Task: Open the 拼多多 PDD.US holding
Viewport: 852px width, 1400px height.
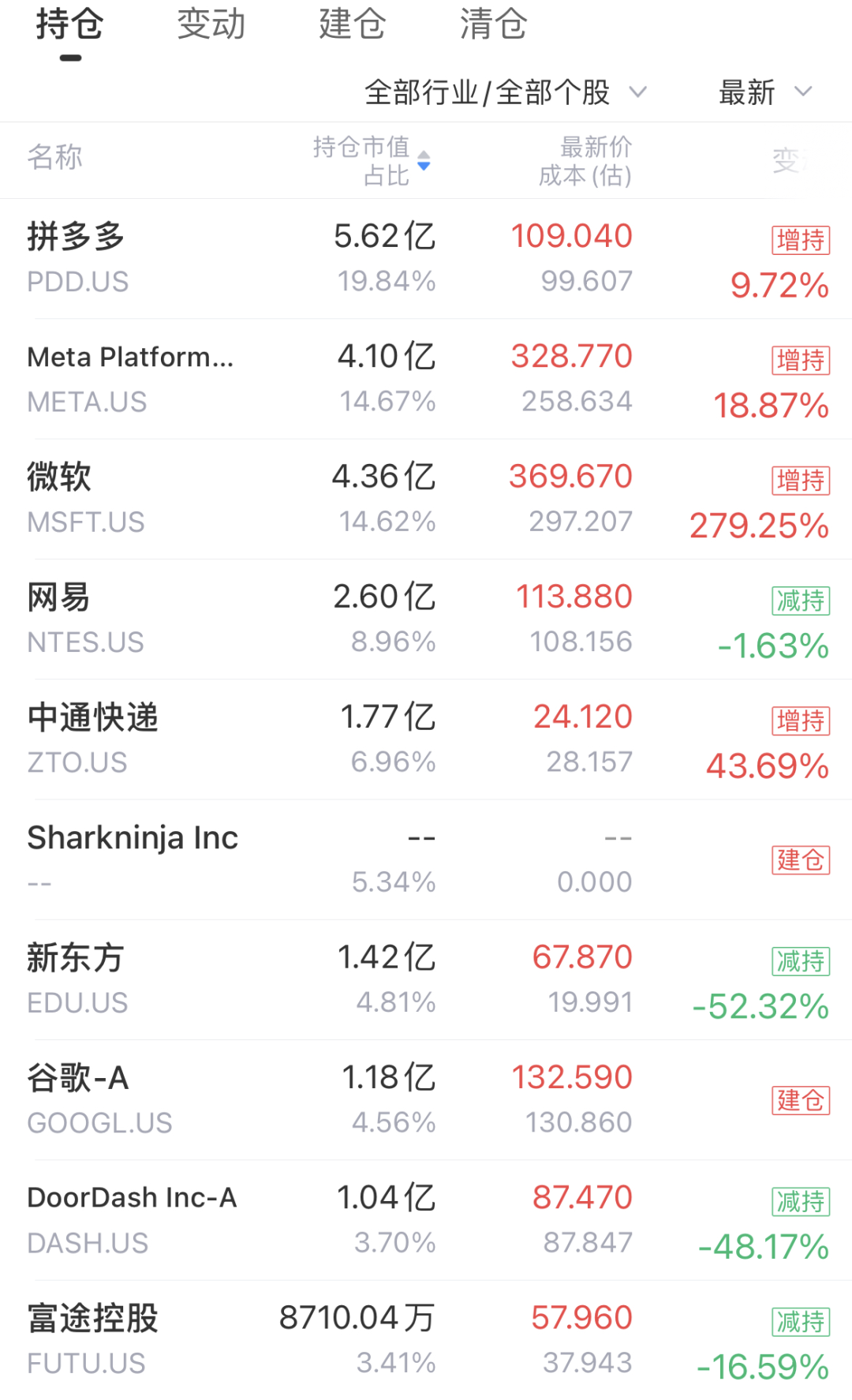Action: [426, 259]
